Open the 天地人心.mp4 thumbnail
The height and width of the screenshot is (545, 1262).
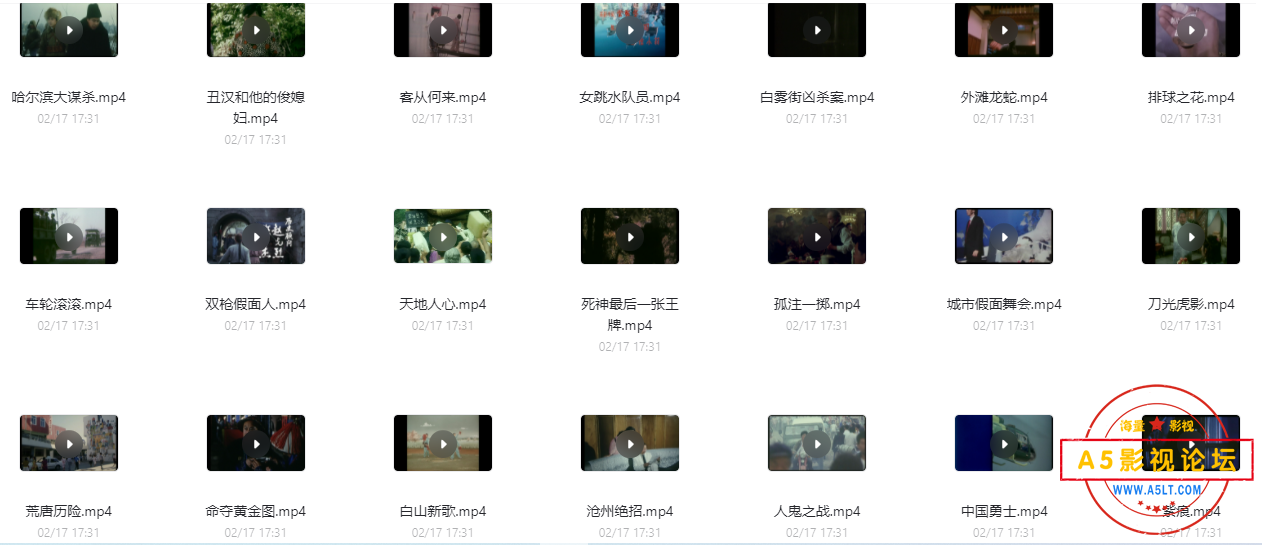pyautogui.click(x=443, y=236)
